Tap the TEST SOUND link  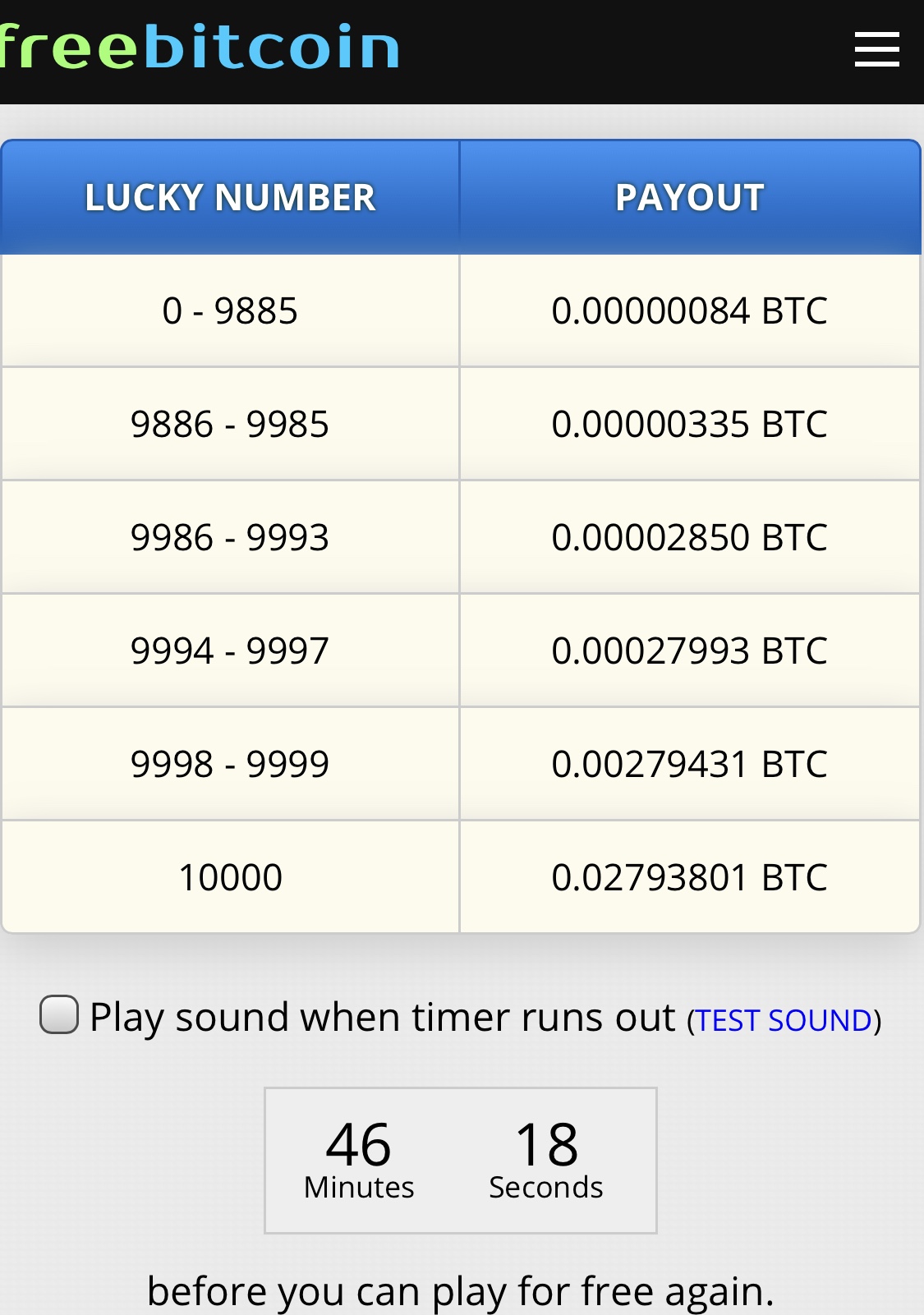(784, 1021)
